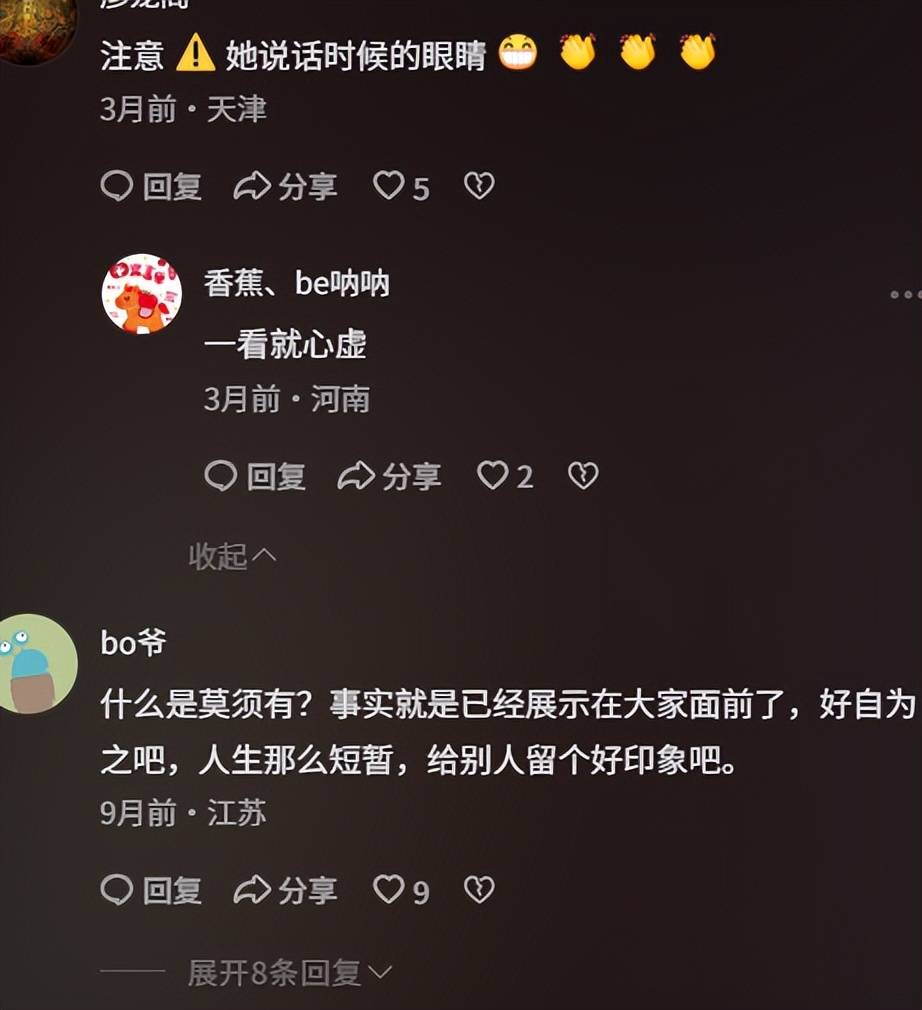The width and height of the screenshot is (922, 1010).
Task: Open the overflow menu on 香蕉、be呐呐's reply
Action: pos(905,295)
